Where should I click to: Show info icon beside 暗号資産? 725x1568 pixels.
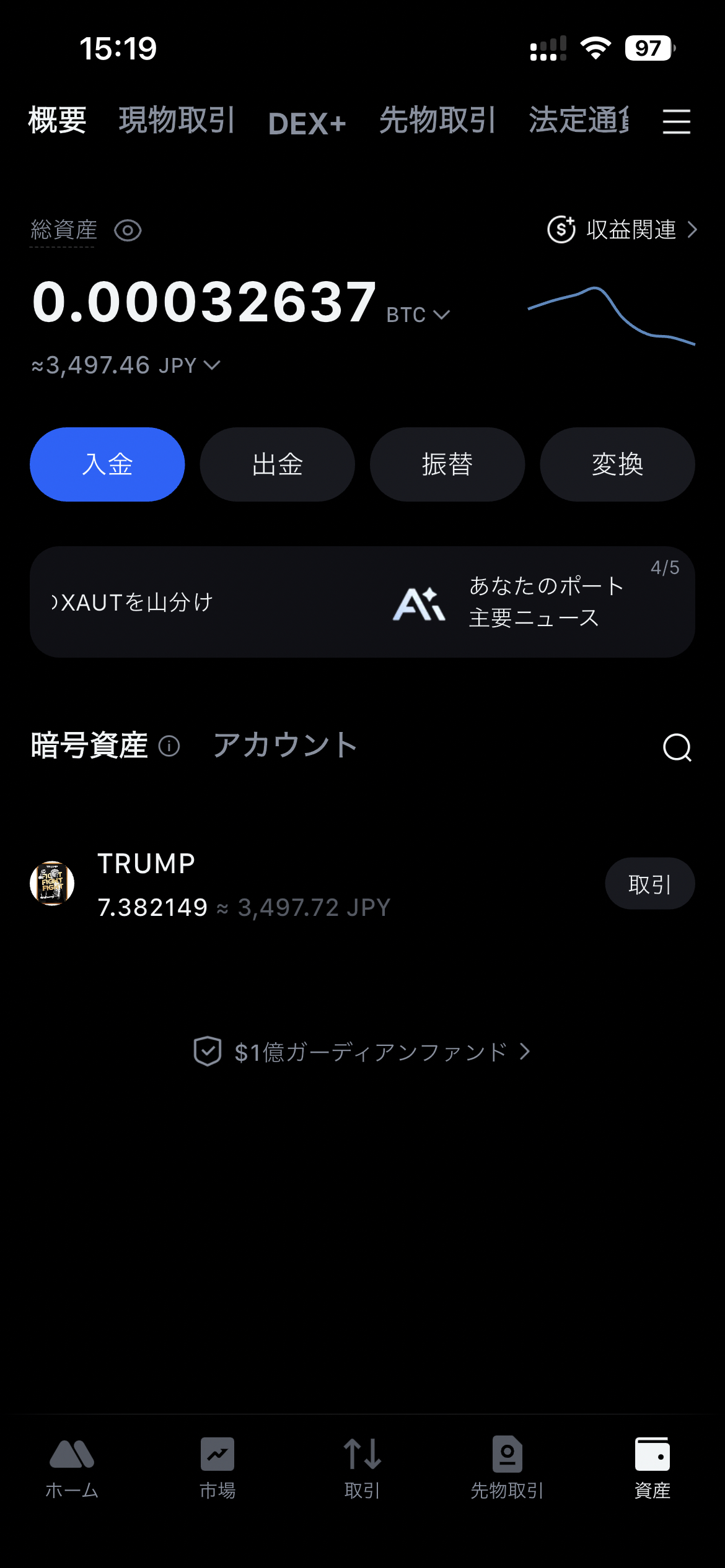pyautogui.click(x=169, y=746)
